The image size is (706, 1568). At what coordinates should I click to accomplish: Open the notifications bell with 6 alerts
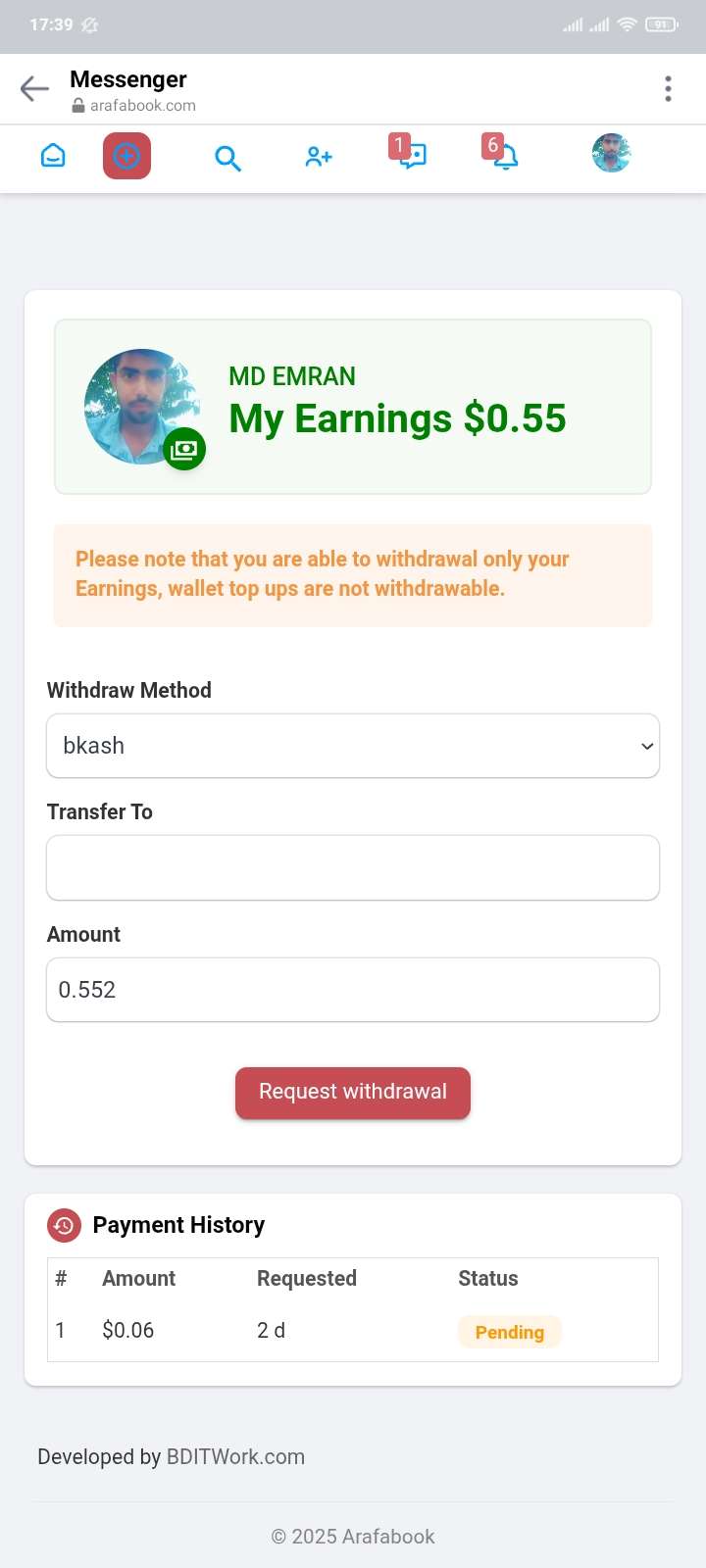[504, 155]
